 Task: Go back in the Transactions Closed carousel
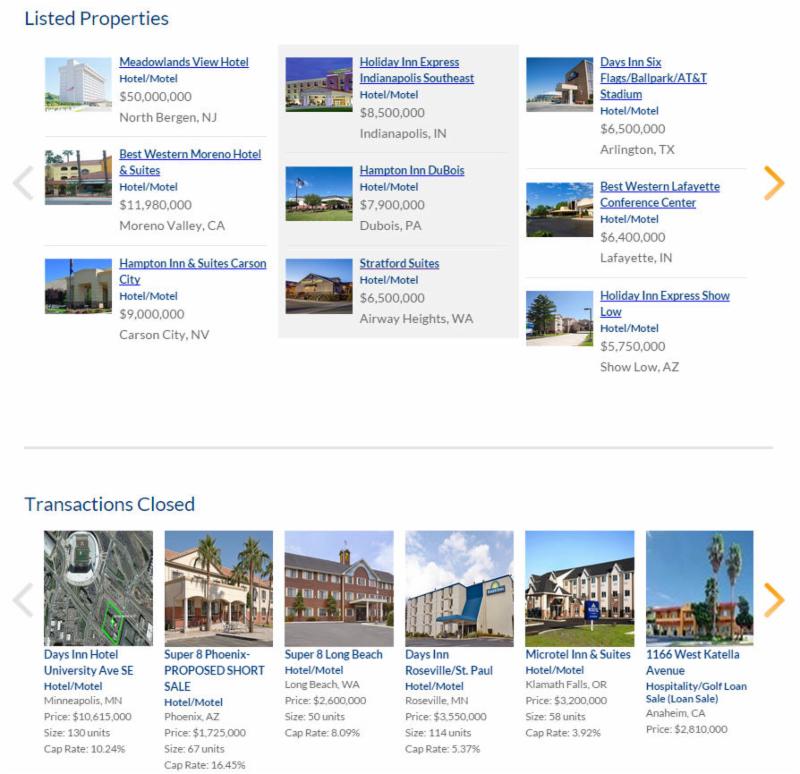click(23, 599)
